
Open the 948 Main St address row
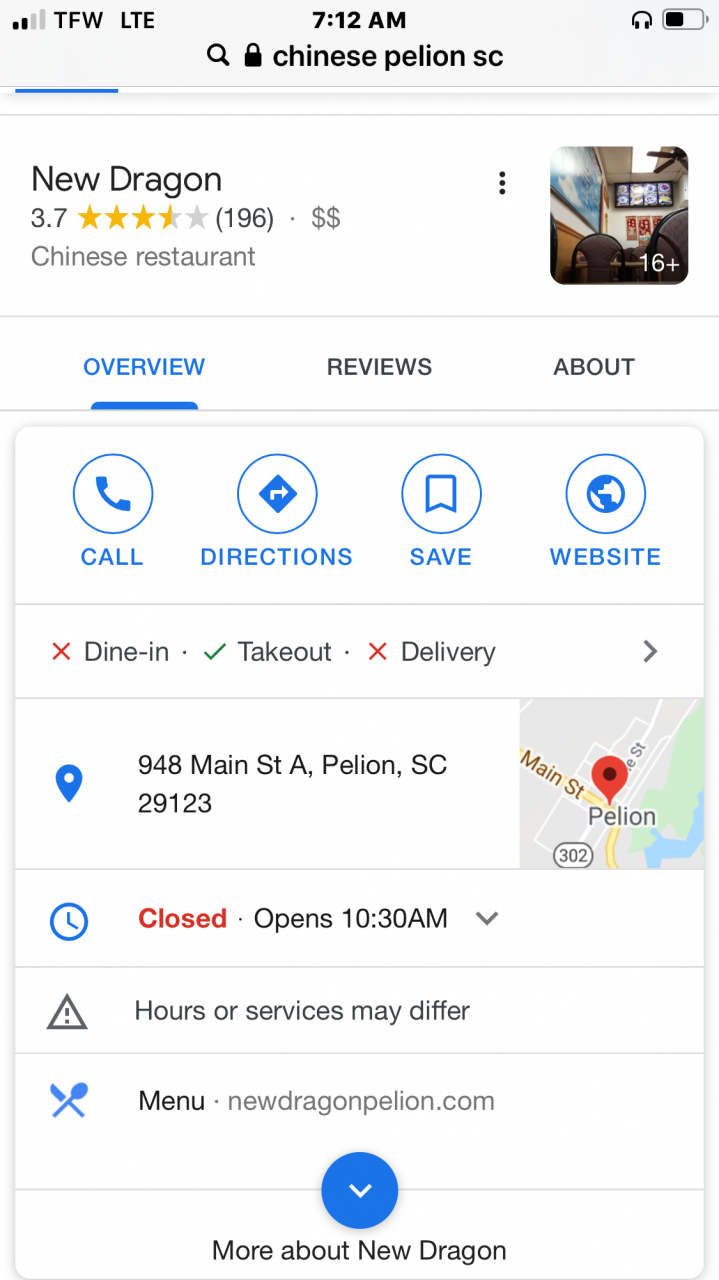pyautogui.click(x=267, y=784)
